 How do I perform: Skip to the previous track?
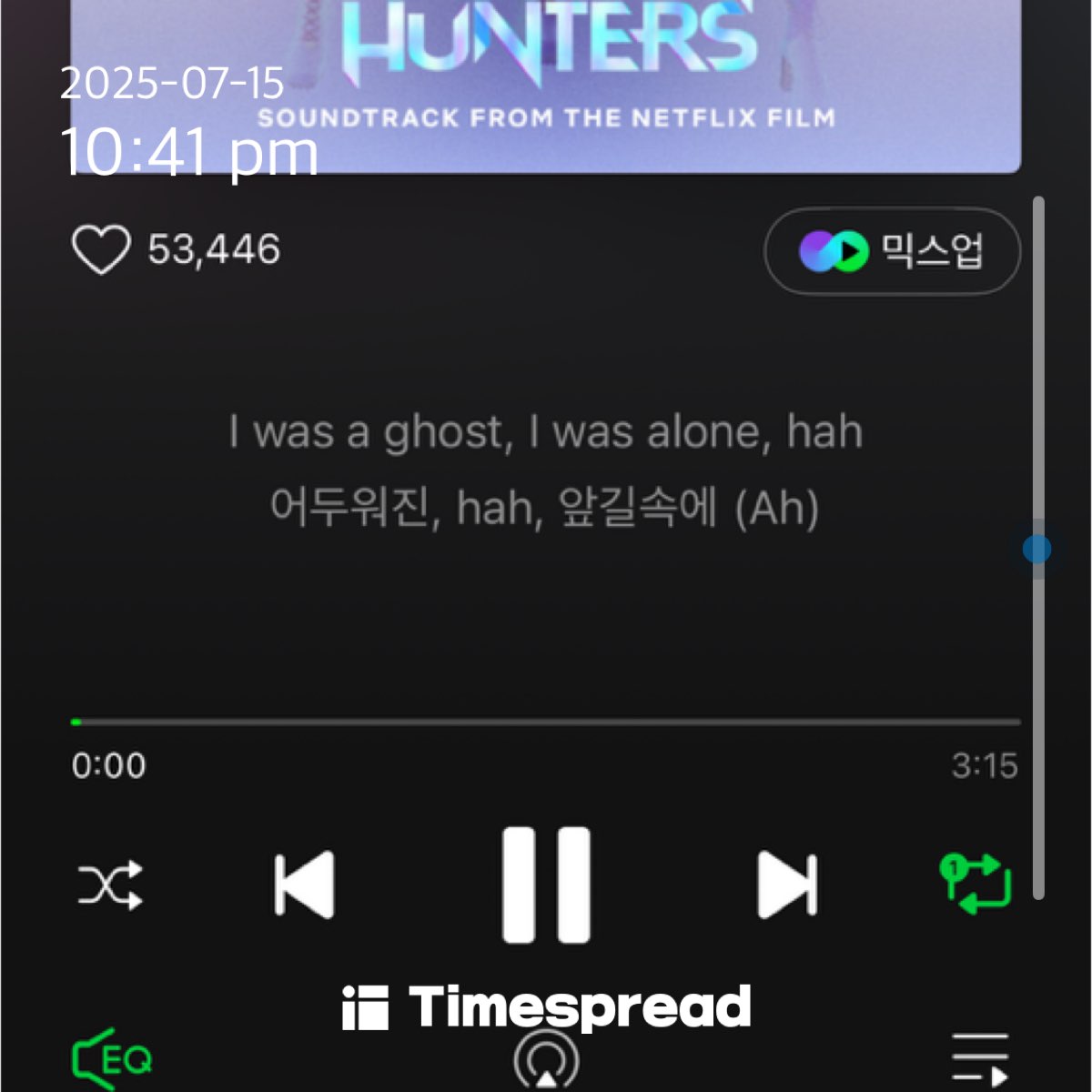click(305, 885)
